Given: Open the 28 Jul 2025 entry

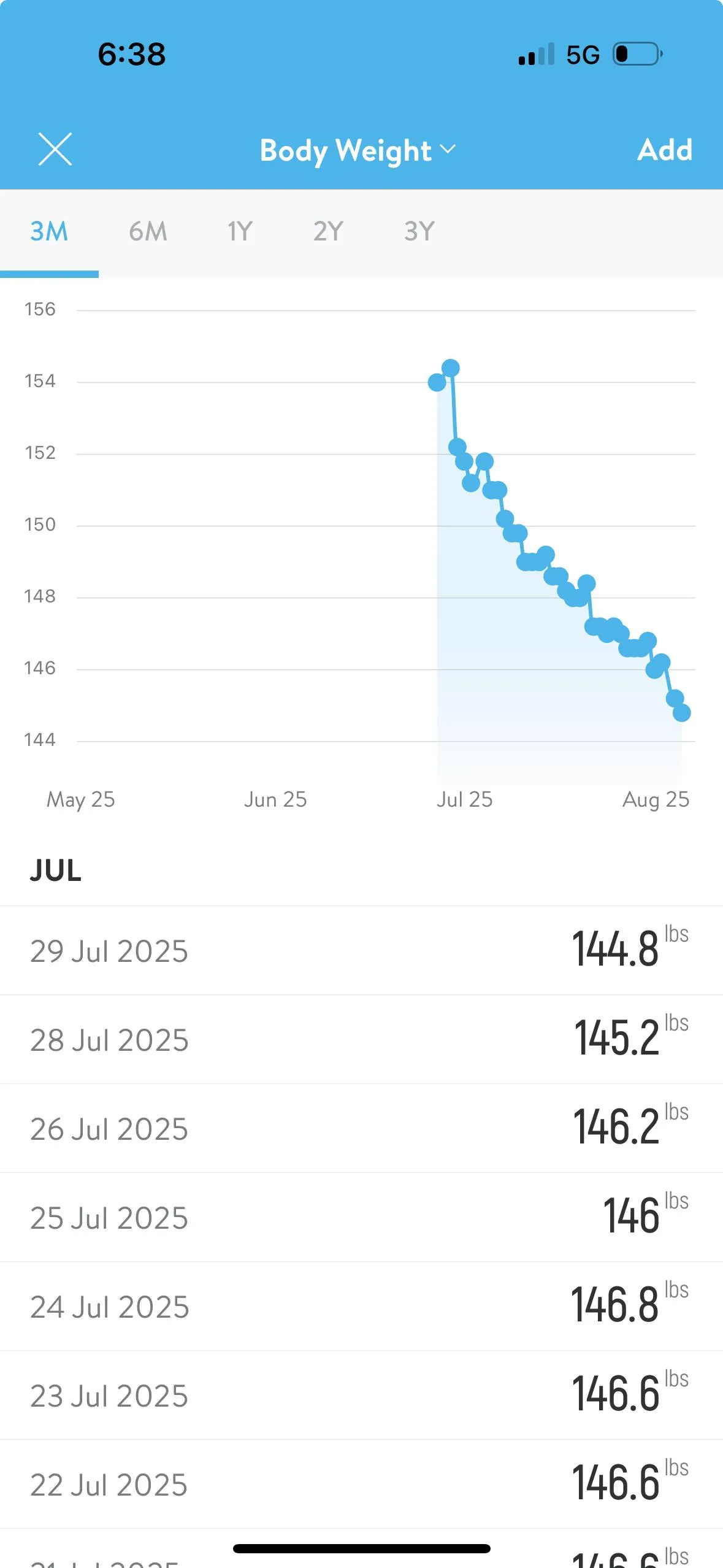Looking at the screenshot, I should (361, 1040).
